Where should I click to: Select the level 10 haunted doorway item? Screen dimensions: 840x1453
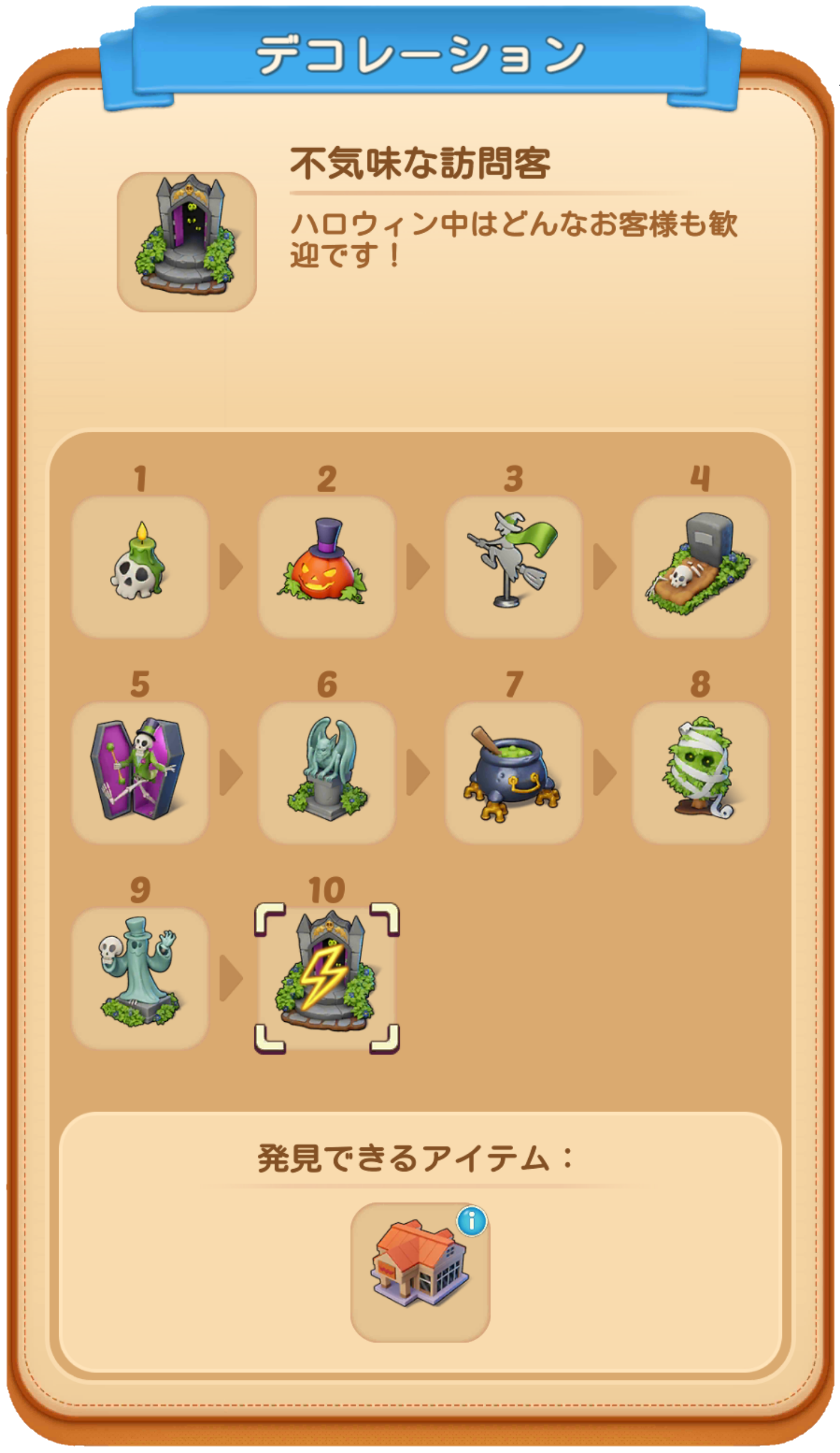(x=327, y=978)
